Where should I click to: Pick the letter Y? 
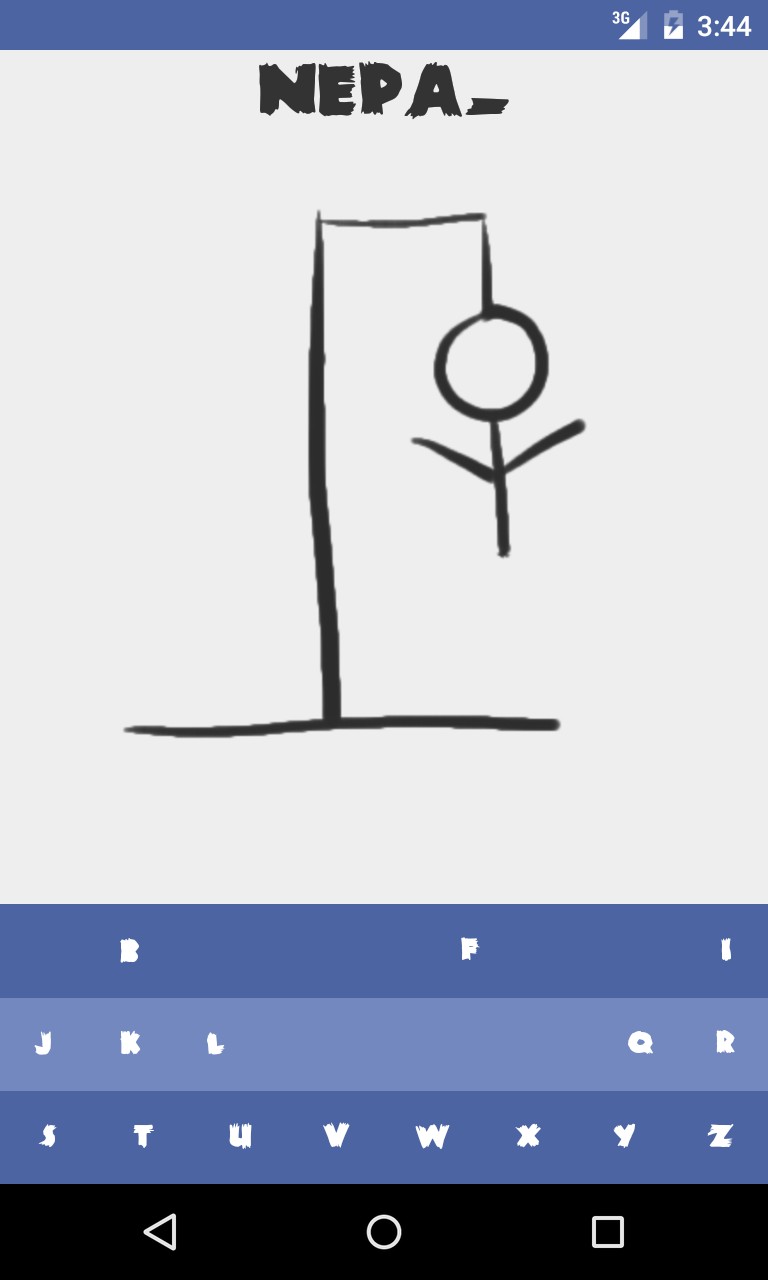[x=624, y=1137]
